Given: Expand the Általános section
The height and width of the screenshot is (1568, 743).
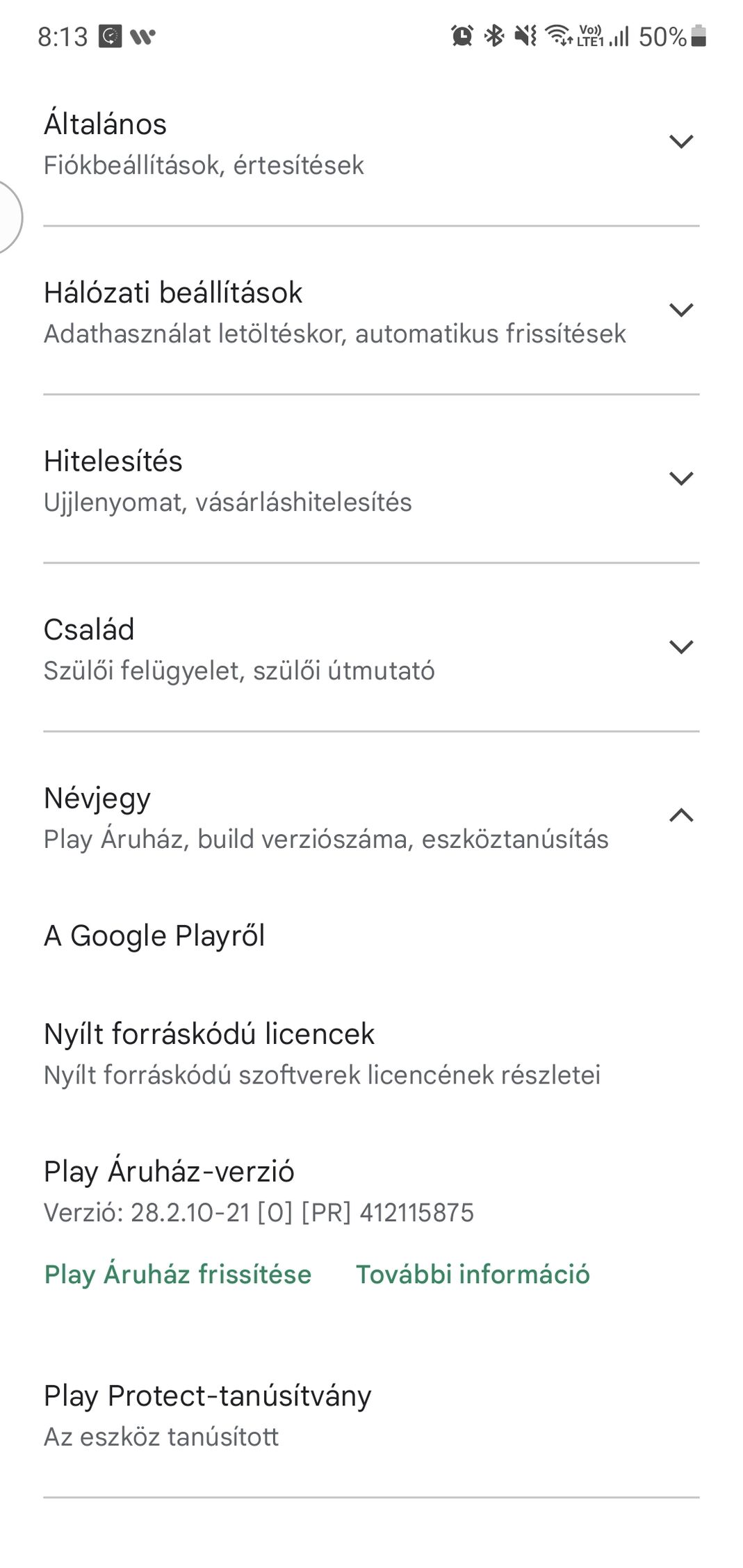Looking at the screenshot, I should point(371,143).
